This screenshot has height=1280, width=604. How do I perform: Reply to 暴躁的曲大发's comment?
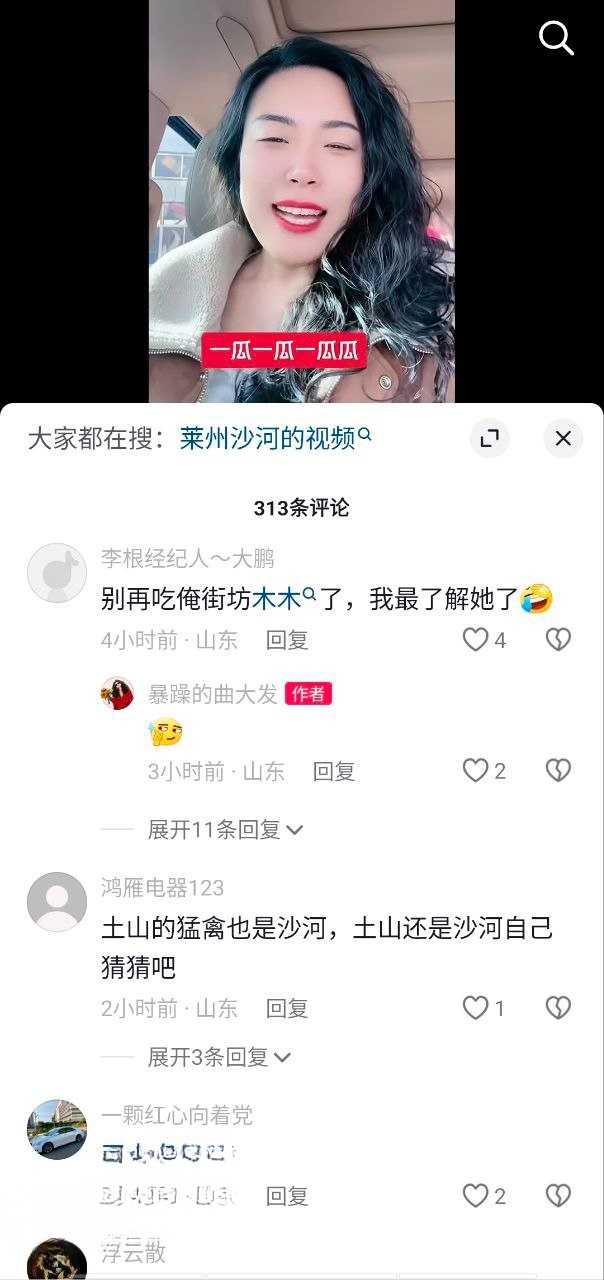click(334, 771)
